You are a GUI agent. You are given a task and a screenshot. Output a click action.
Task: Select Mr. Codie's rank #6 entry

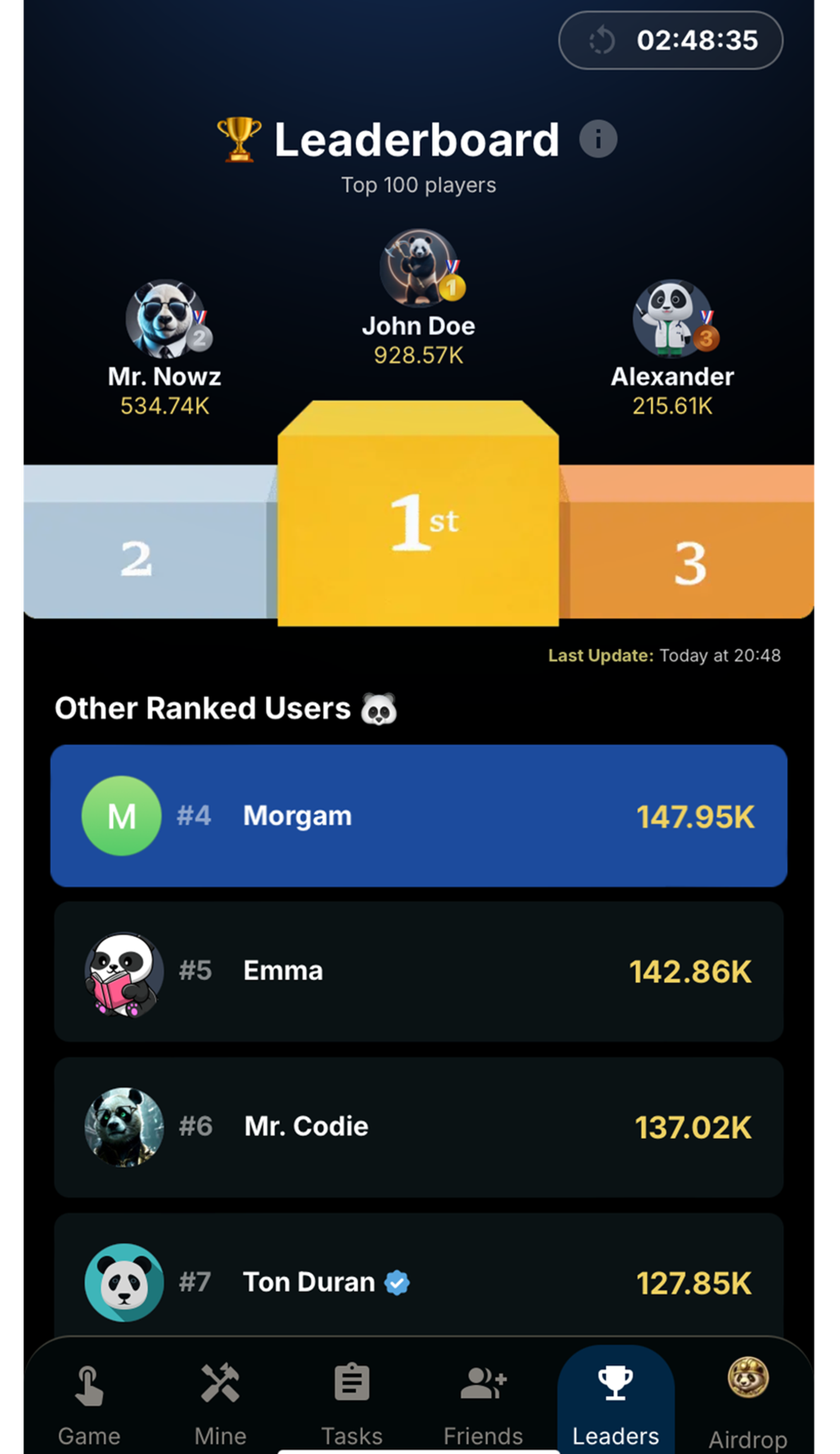tap(418, 1126)
